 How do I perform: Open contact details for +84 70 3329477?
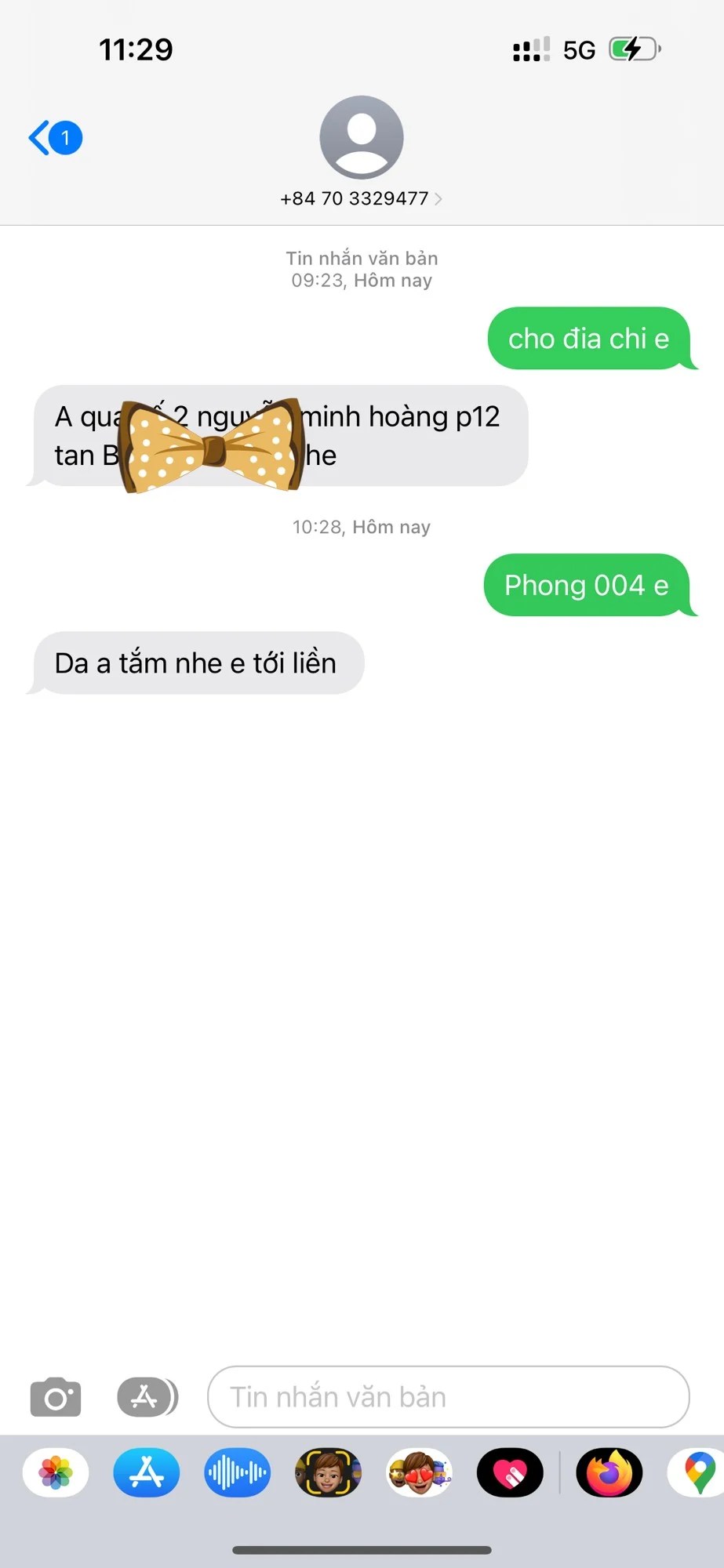tap(361, 198)
